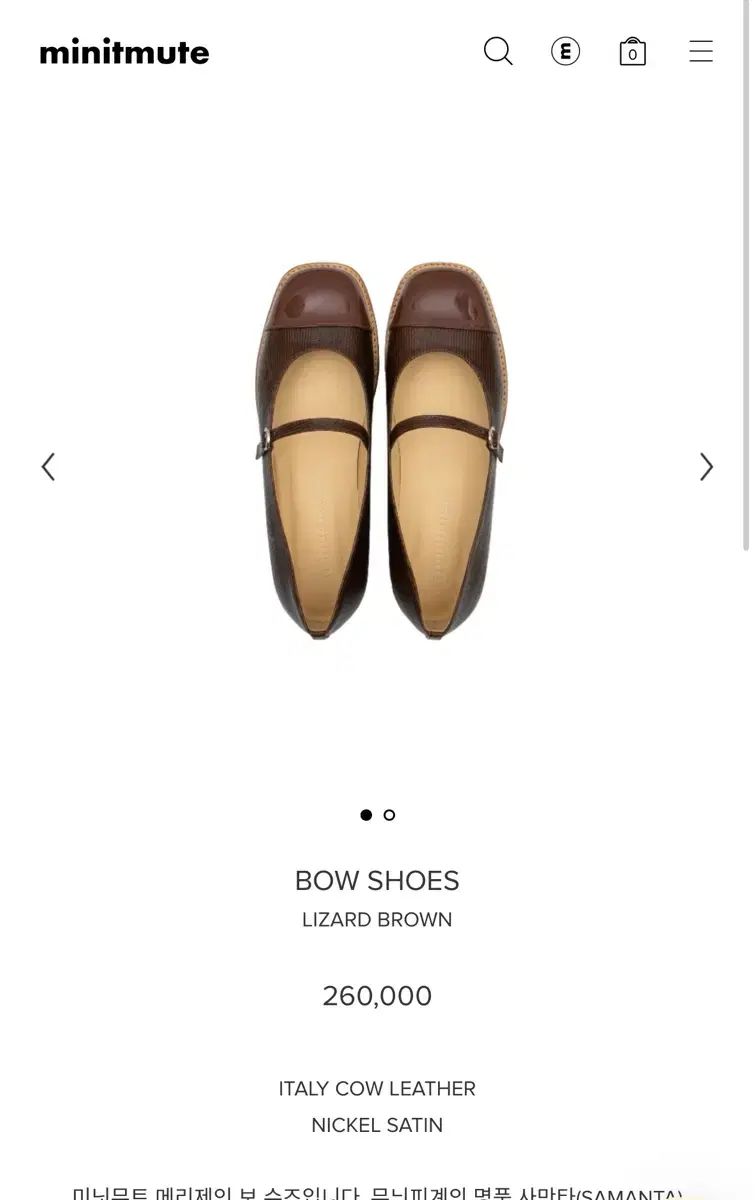Screen dimensions: 755x1200
Task: Show the previous product image
Action: [48, 467]
